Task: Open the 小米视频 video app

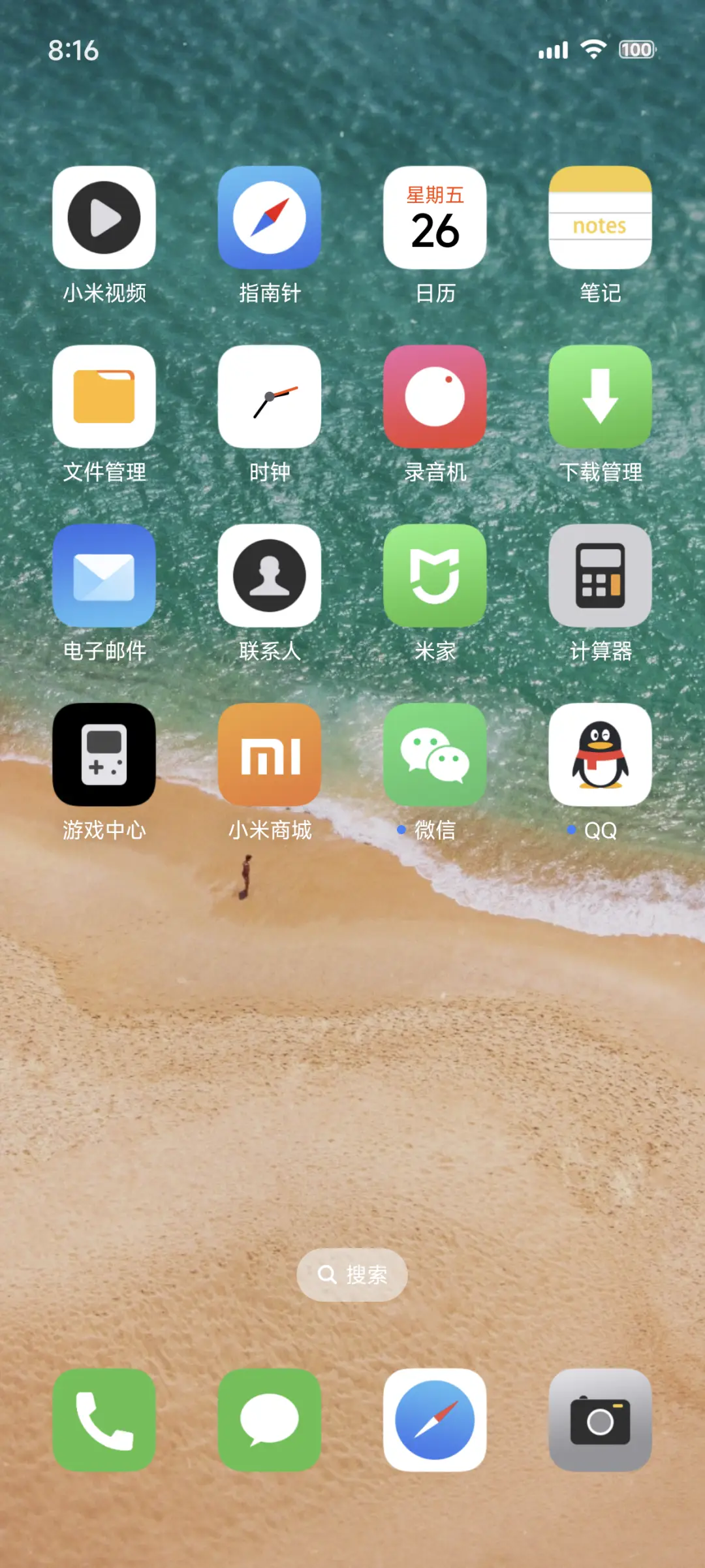Action: [x=104, y=219]
